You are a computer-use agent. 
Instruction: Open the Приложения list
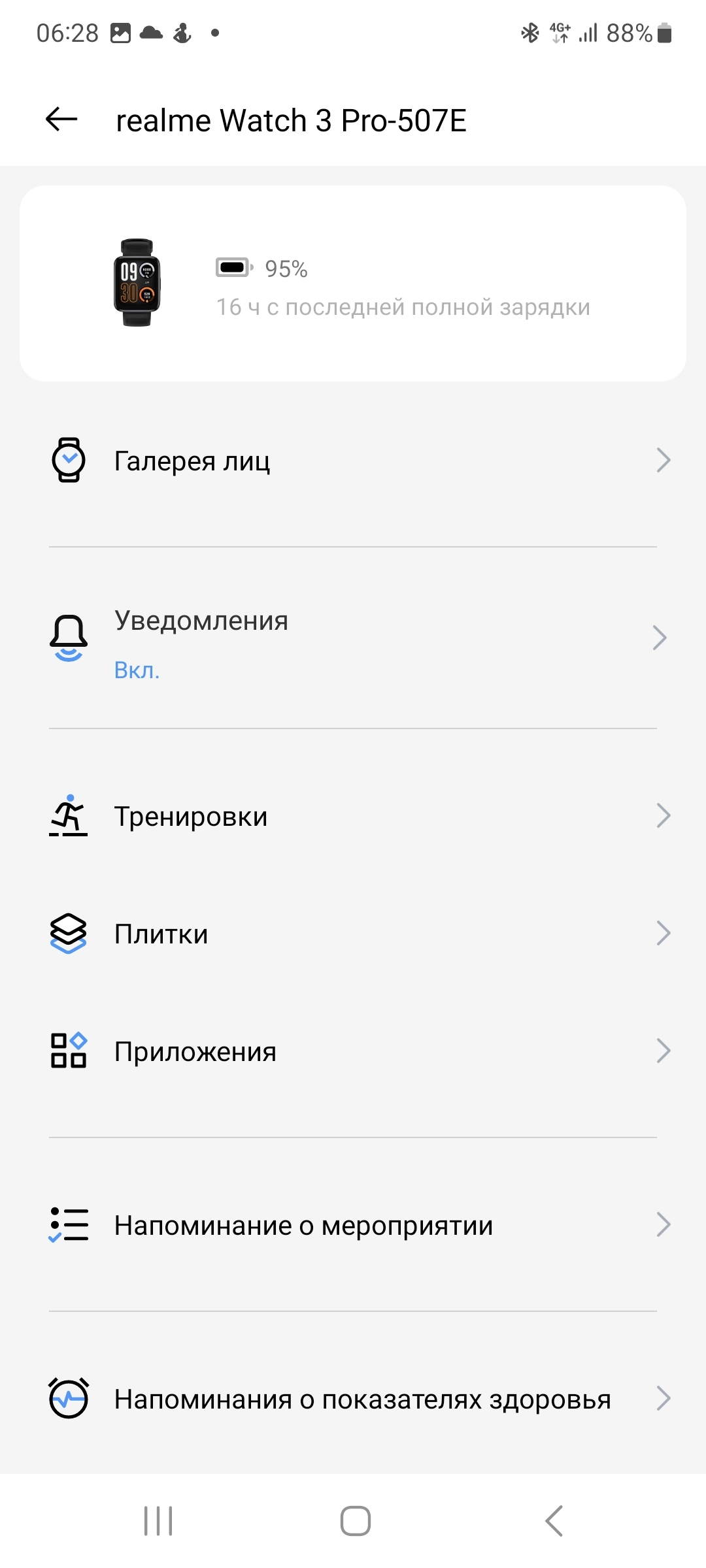tap(353, 1051)
